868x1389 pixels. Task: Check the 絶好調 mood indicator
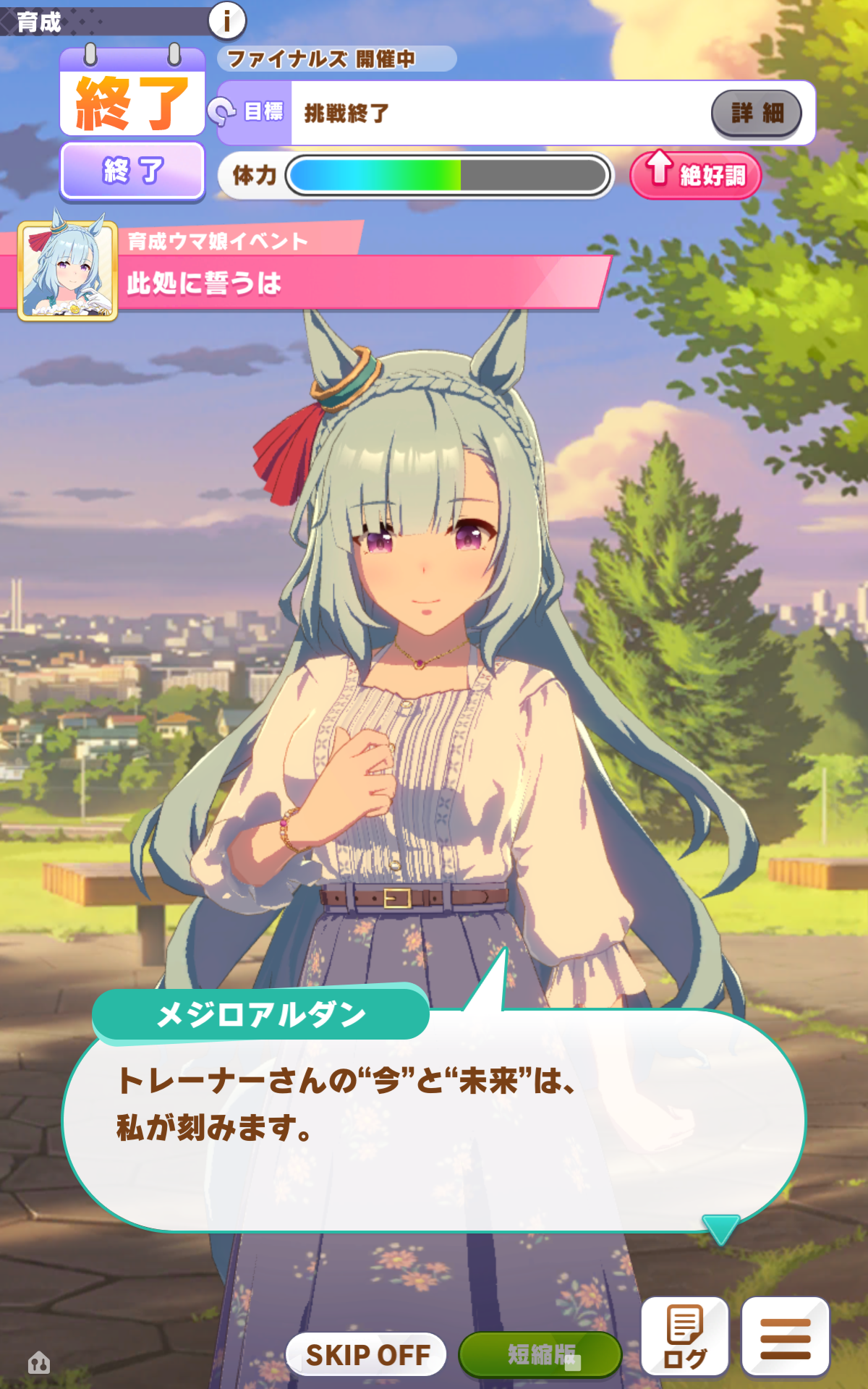696,174
